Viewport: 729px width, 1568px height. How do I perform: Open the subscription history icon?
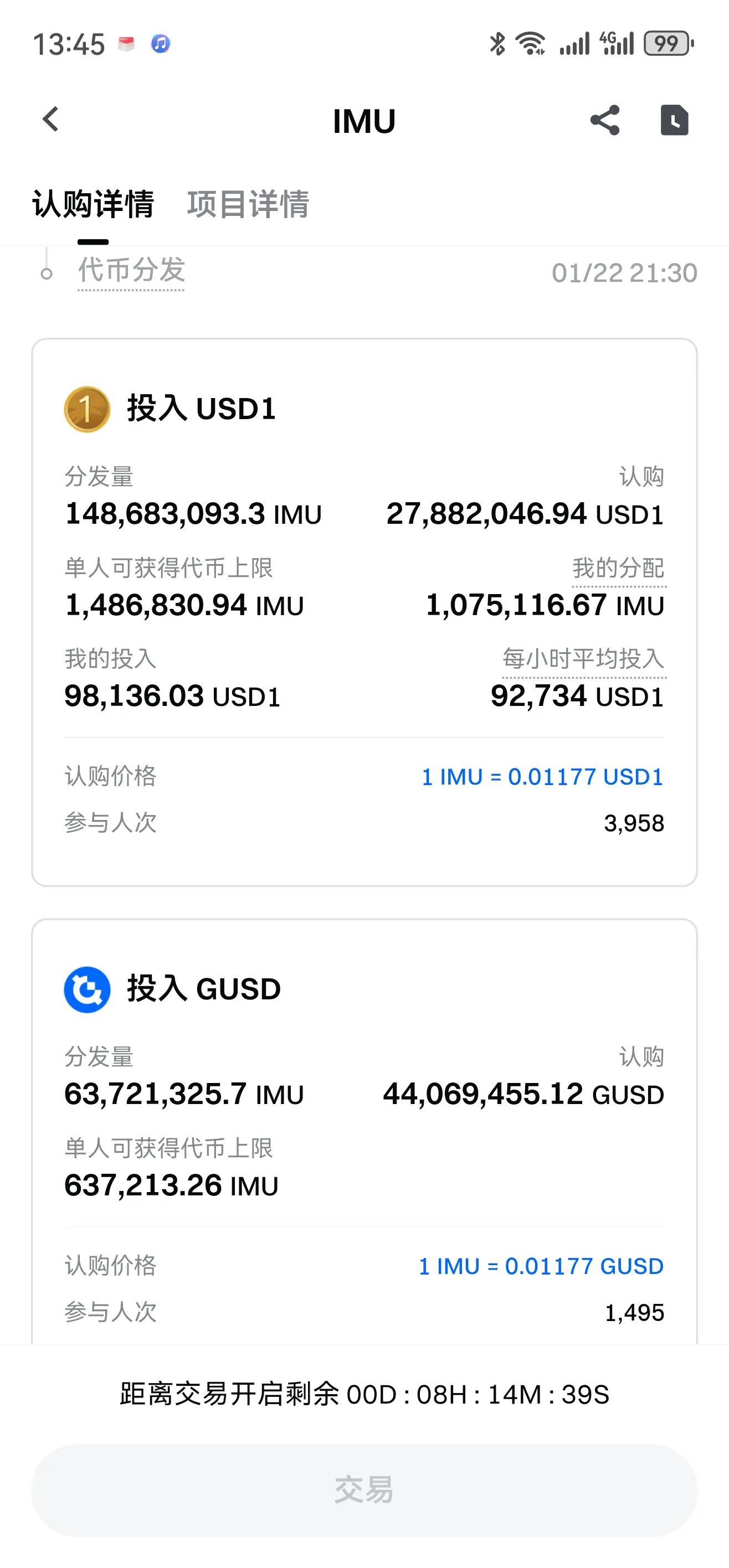(x=674, y=120)
